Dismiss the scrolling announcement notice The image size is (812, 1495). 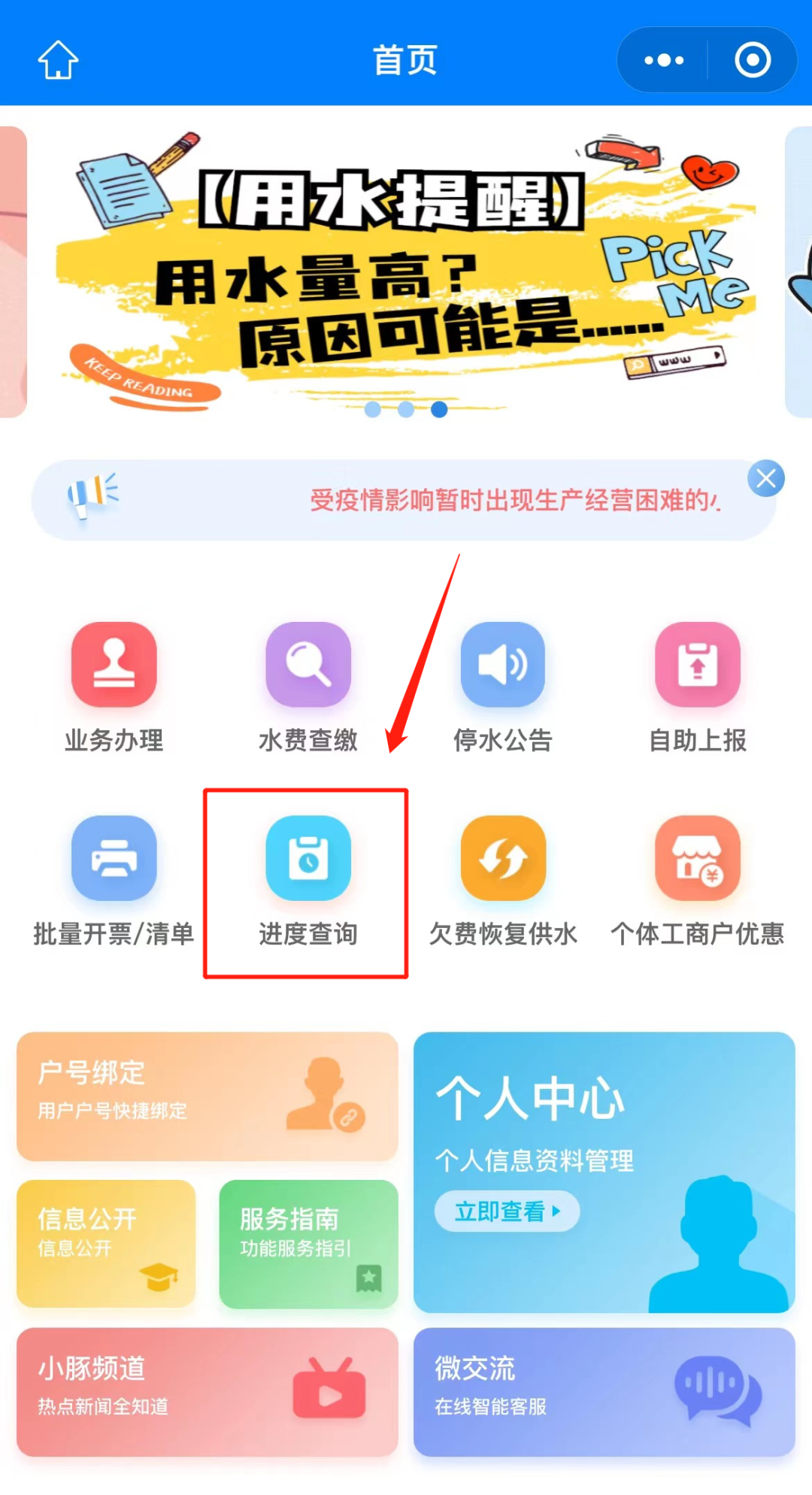pos(765,478)
